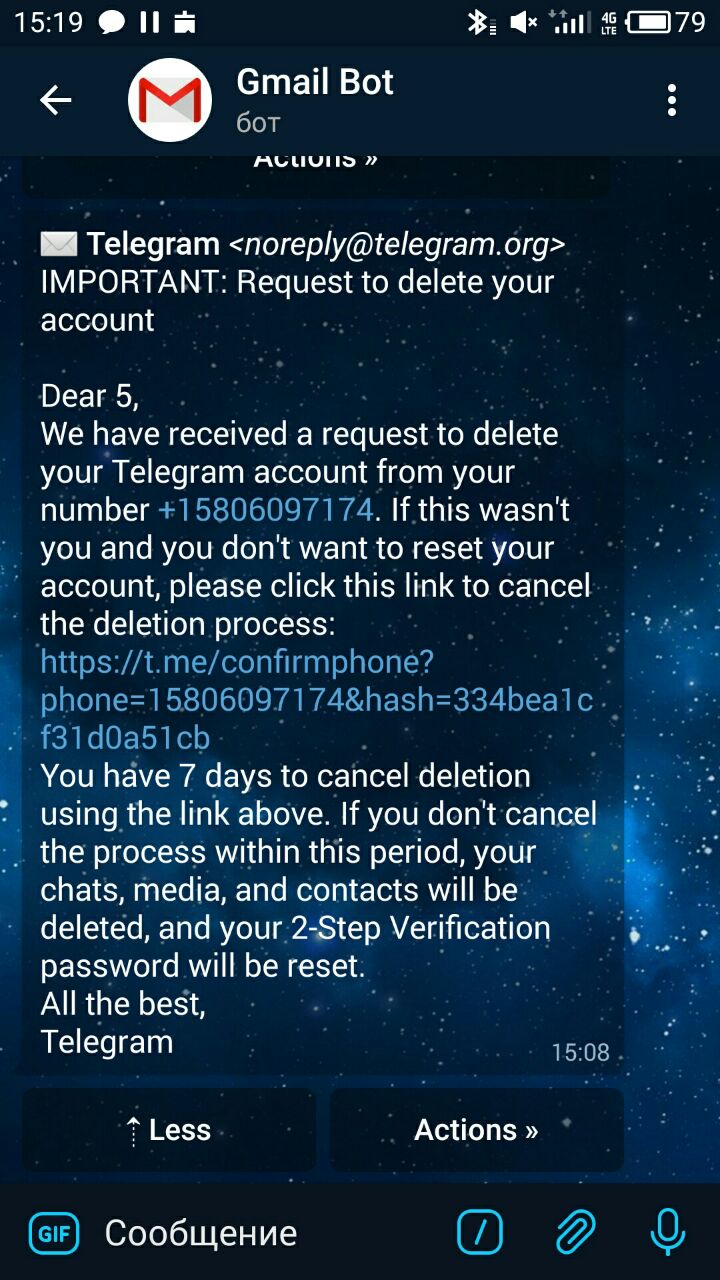Show bot commands with slash icon
720x1280 pixels.
point(480,1233)
